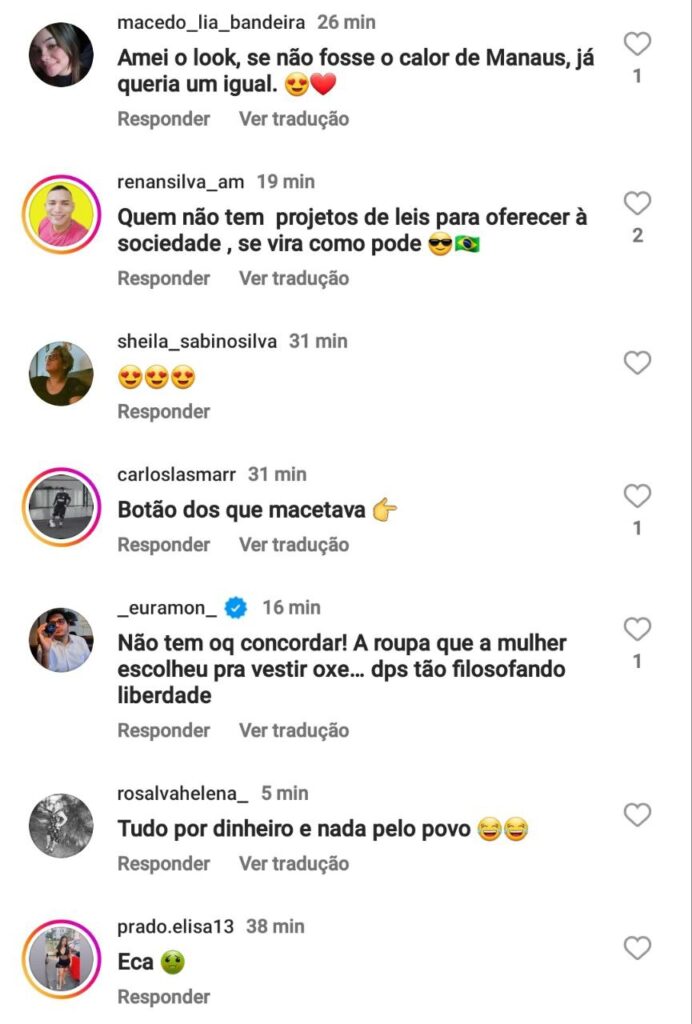692x1024 pixels.
Task: Reply to carloslasmarr's comment
Action: (x=164, y=545)
